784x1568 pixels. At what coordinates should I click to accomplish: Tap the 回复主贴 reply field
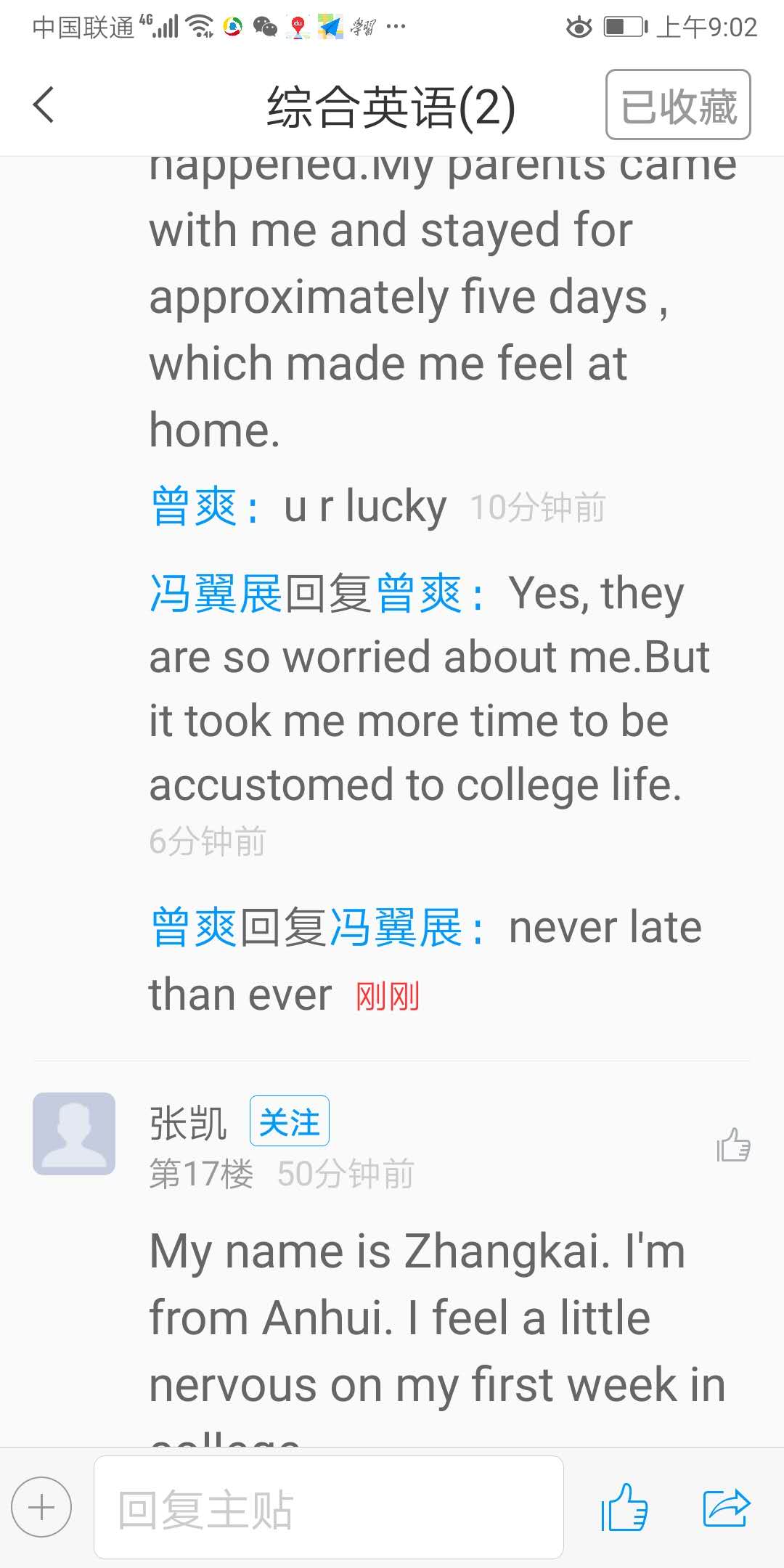(x=329, y=1507)
